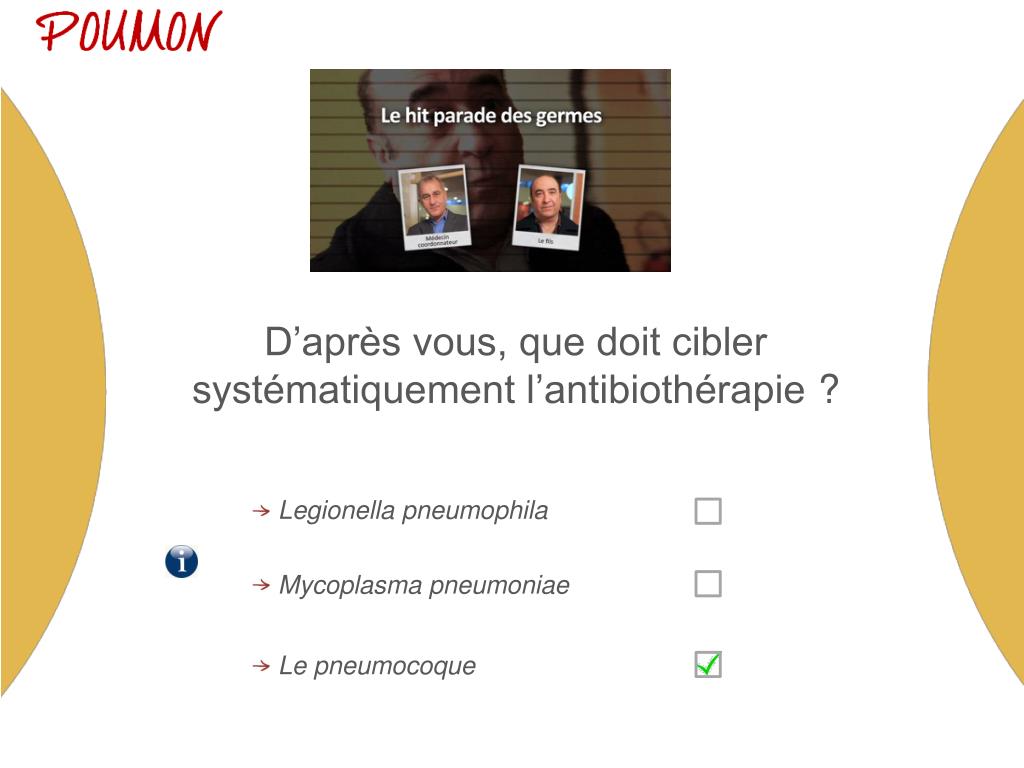The width and height of the screenshot is (1024, 768).
Task: Select the Mycoplasma pneumoniae checkbox
Action: tap(708, 584)
